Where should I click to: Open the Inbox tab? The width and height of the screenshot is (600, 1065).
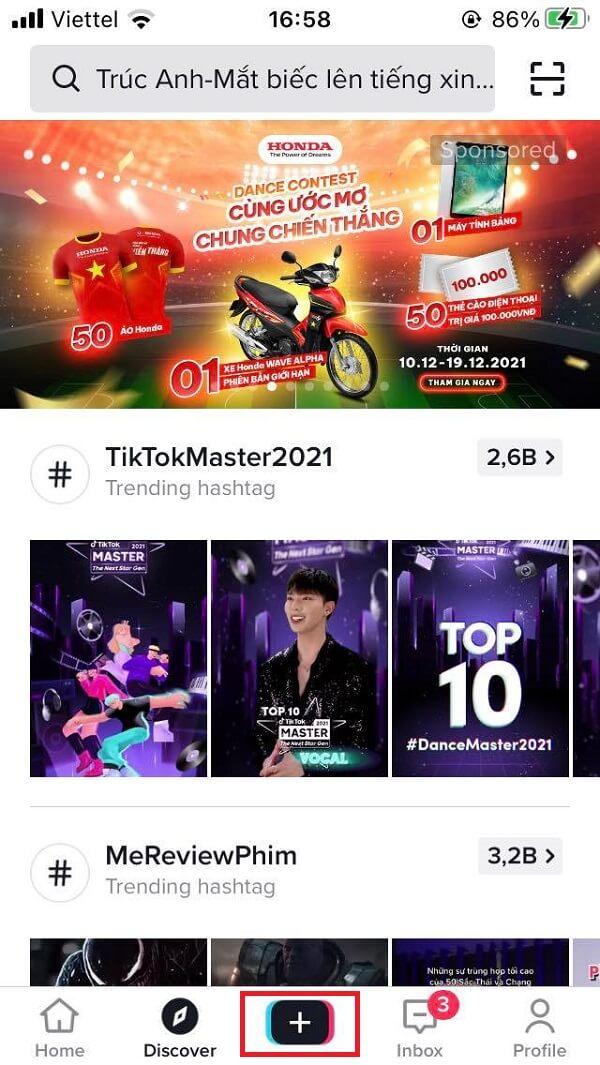coord(419,1030)
